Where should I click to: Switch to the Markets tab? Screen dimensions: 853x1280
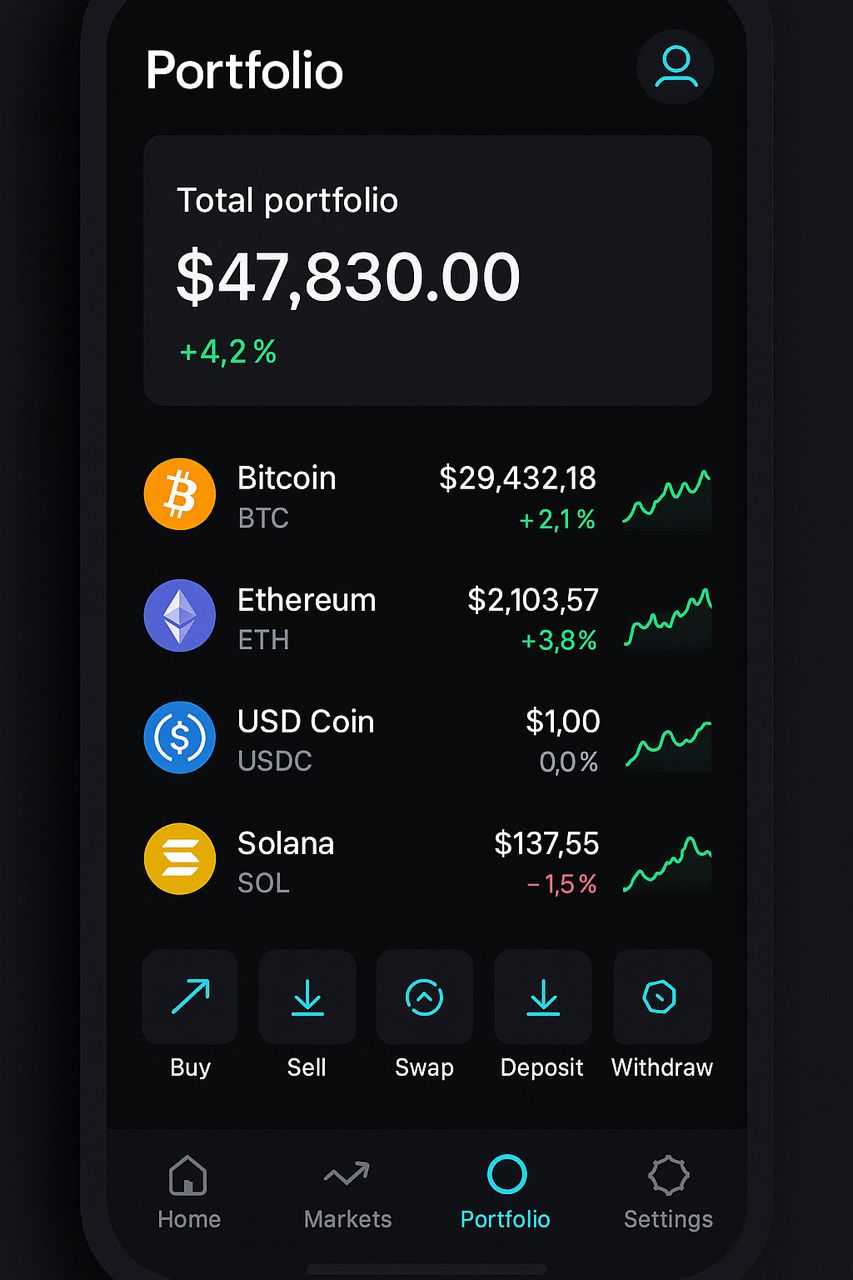coord(347,1192)
